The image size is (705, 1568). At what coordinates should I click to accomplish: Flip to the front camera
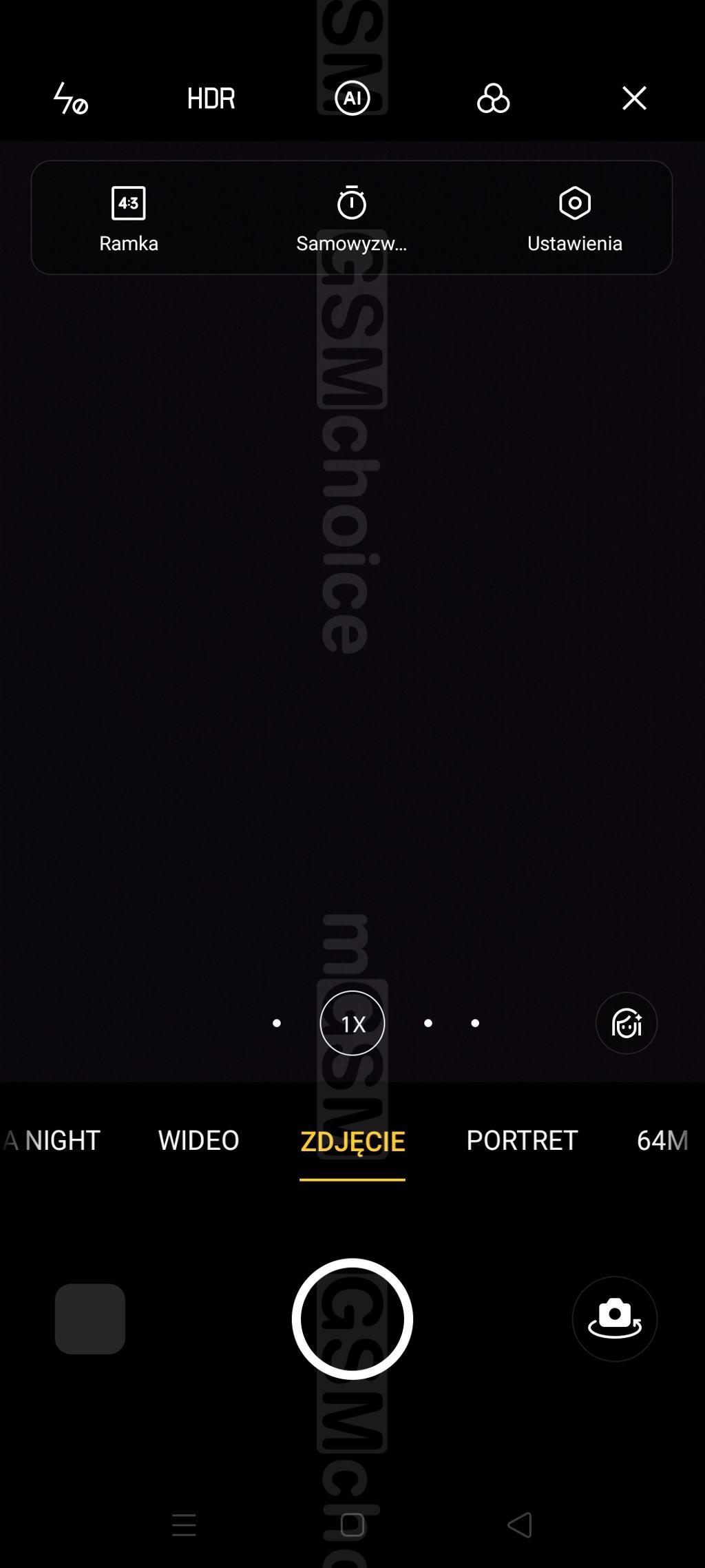point(614,1319)
